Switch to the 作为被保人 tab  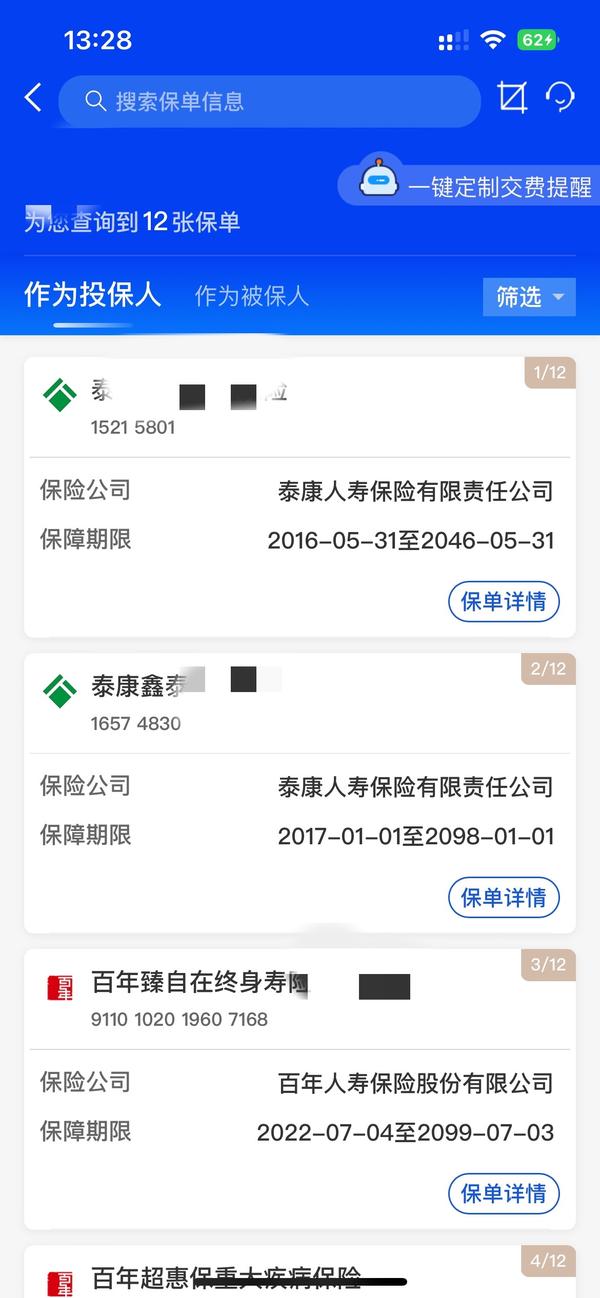pos(252,296)
